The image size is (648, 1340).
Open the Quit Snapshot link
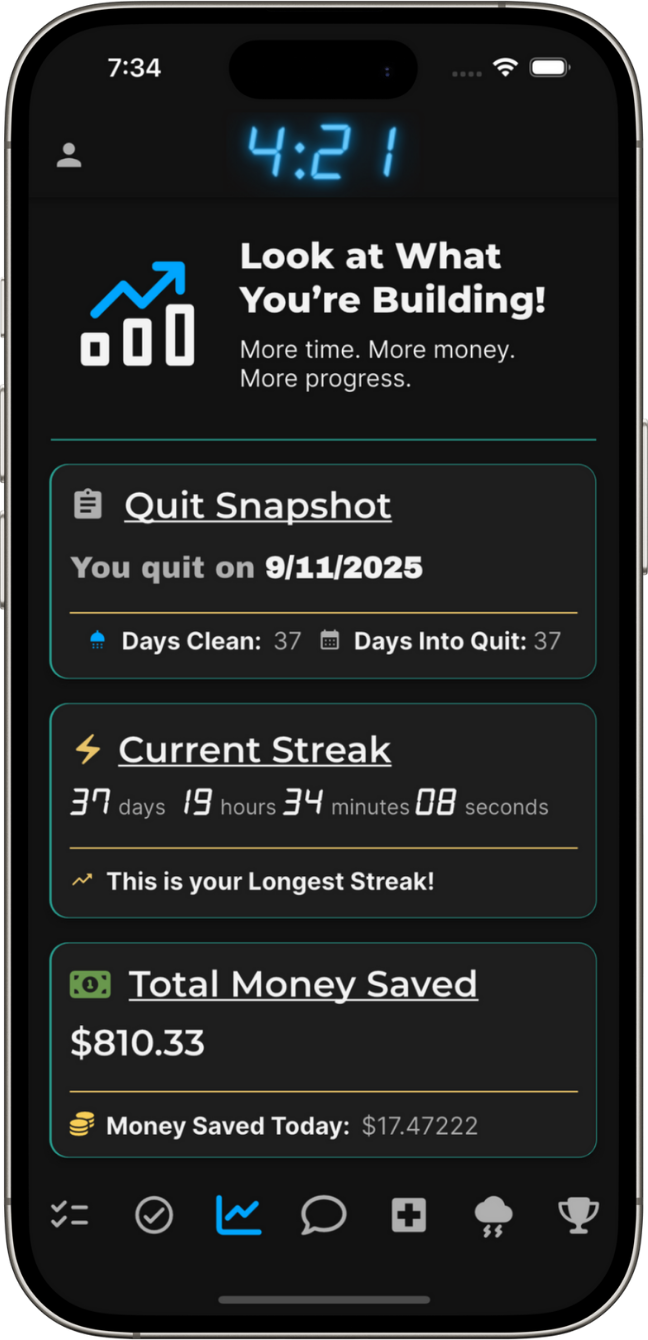click(x=258, y=506)
